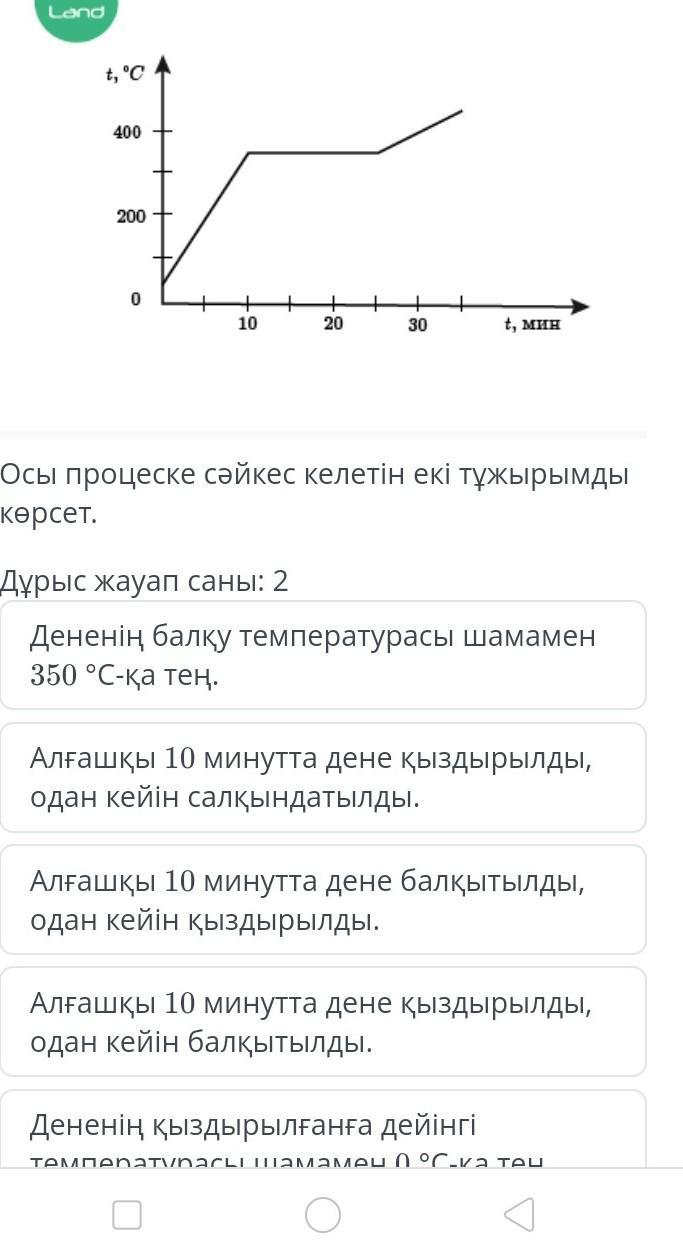Choose option ending with 'одан кейін салқындатылды'
683x1256 pixels.
(323, 778)
